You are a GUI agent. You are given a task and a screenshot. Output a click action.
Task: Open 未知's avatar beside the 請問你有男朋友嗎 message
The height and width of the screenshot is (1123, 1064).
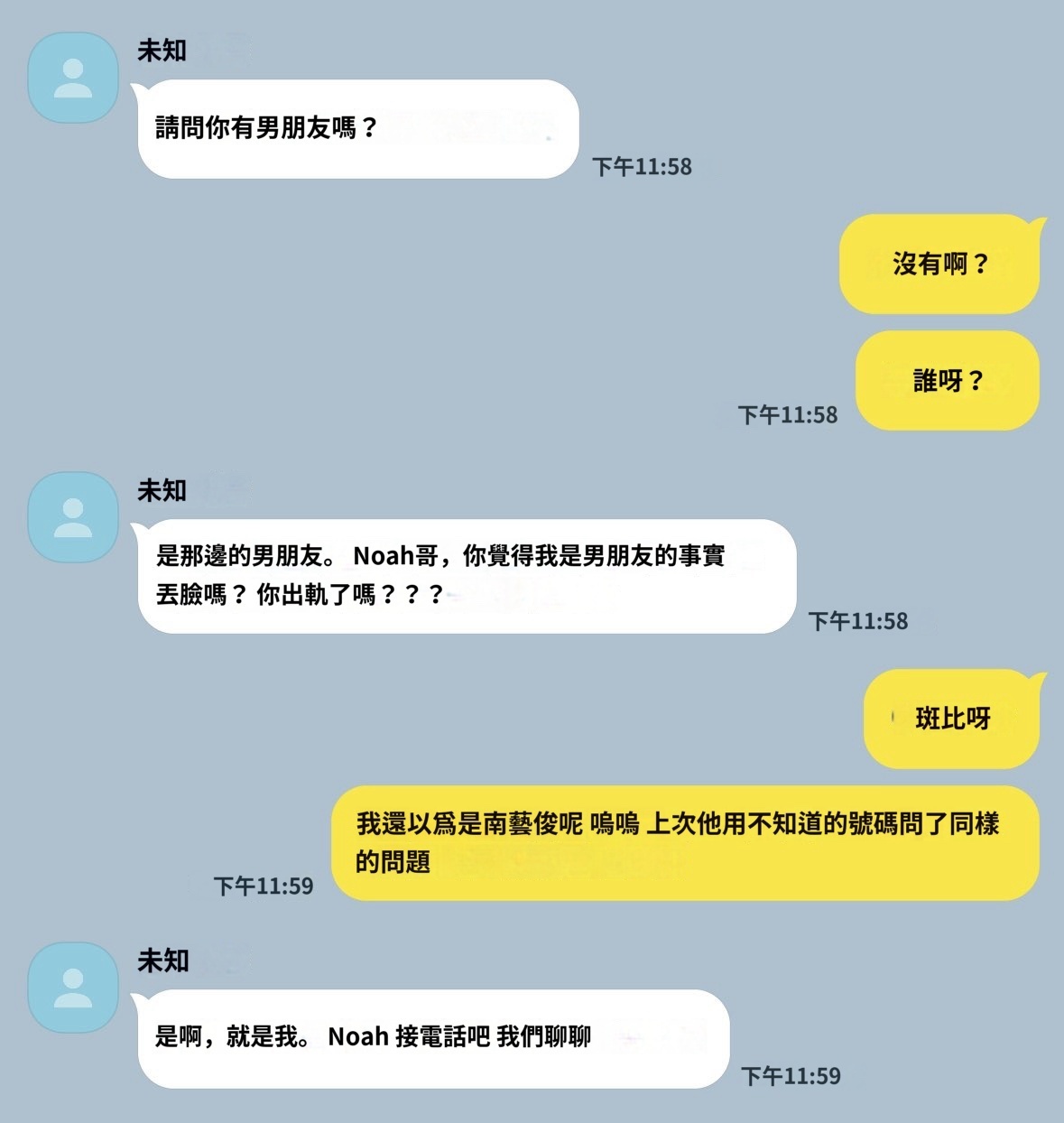73,79
